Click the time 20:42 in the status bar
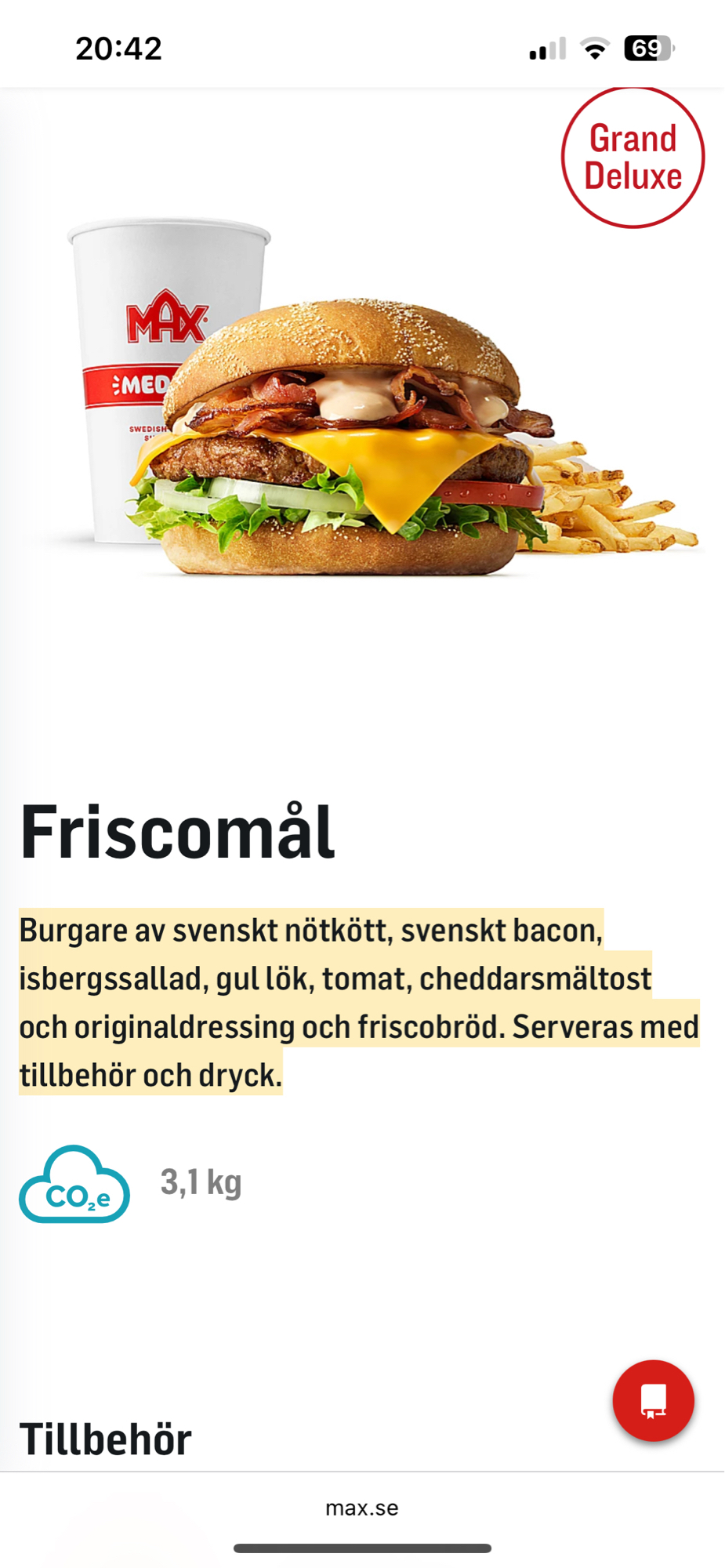 click(x=119, y=47)
